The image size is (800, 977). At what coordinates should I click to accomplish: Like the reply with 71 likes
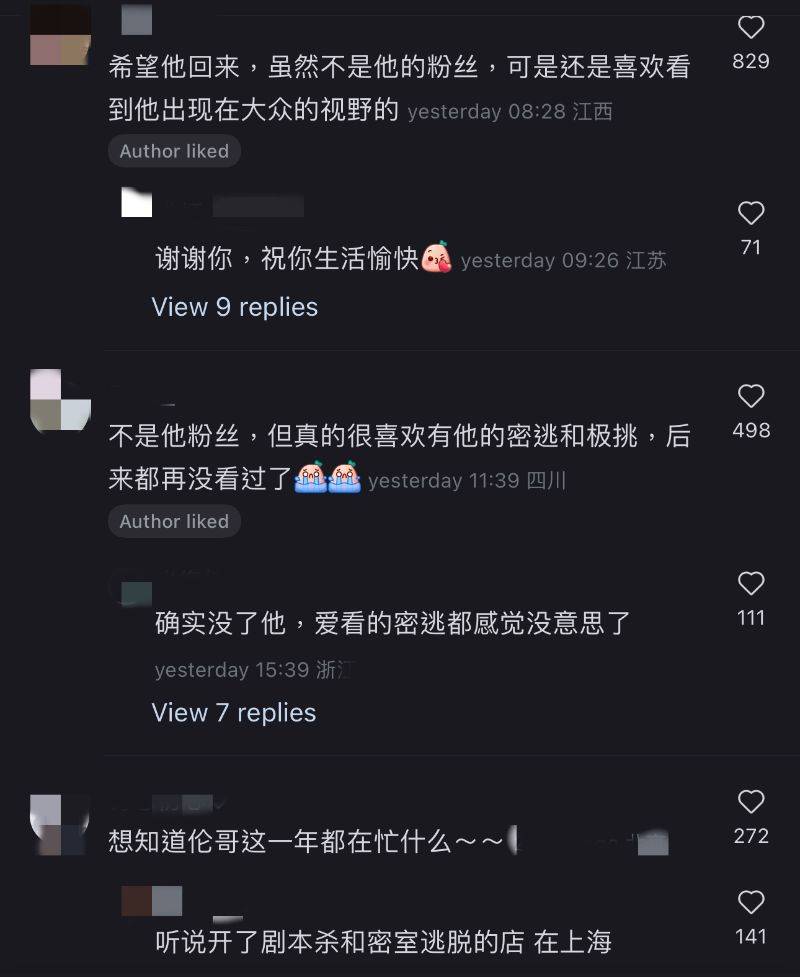[750, 213]
